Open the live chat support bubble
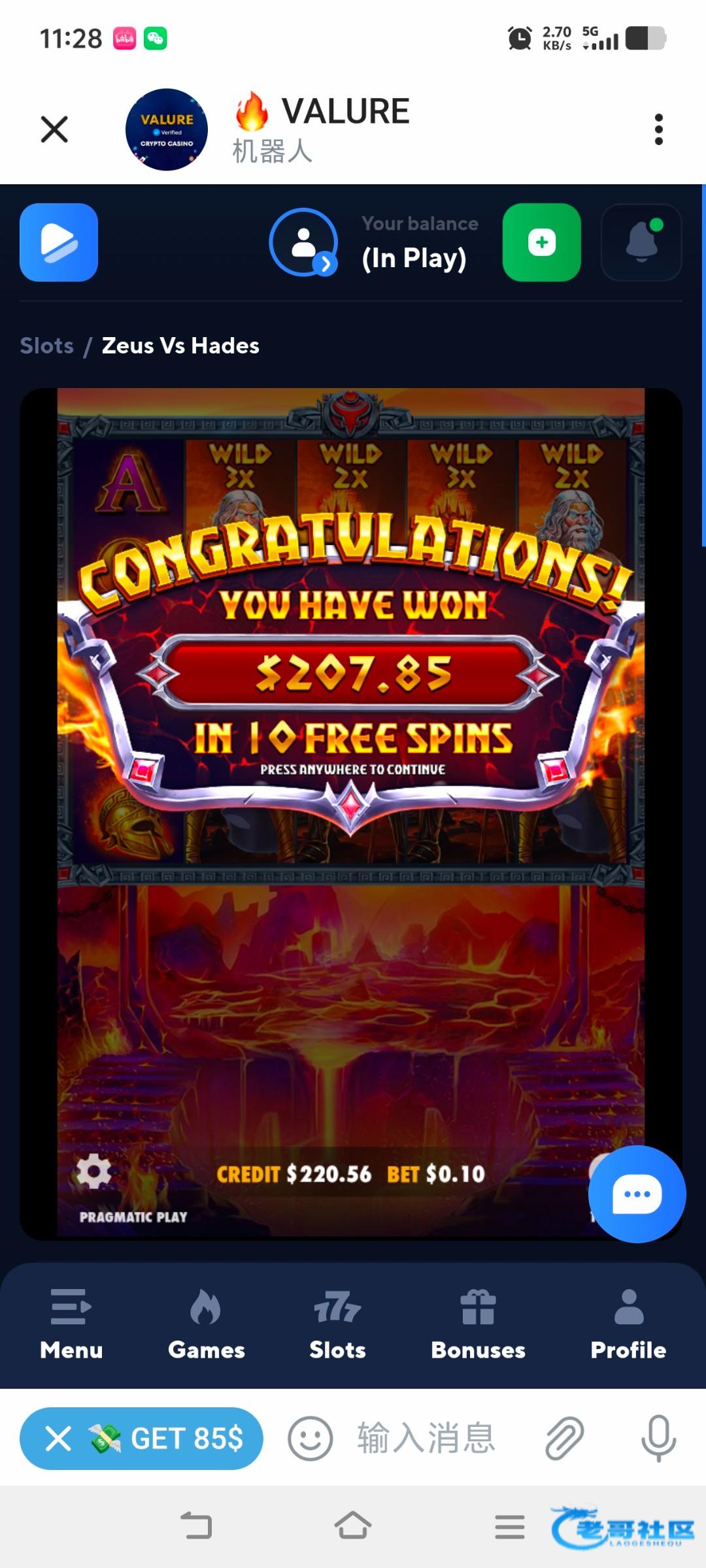 point(637,1194)
